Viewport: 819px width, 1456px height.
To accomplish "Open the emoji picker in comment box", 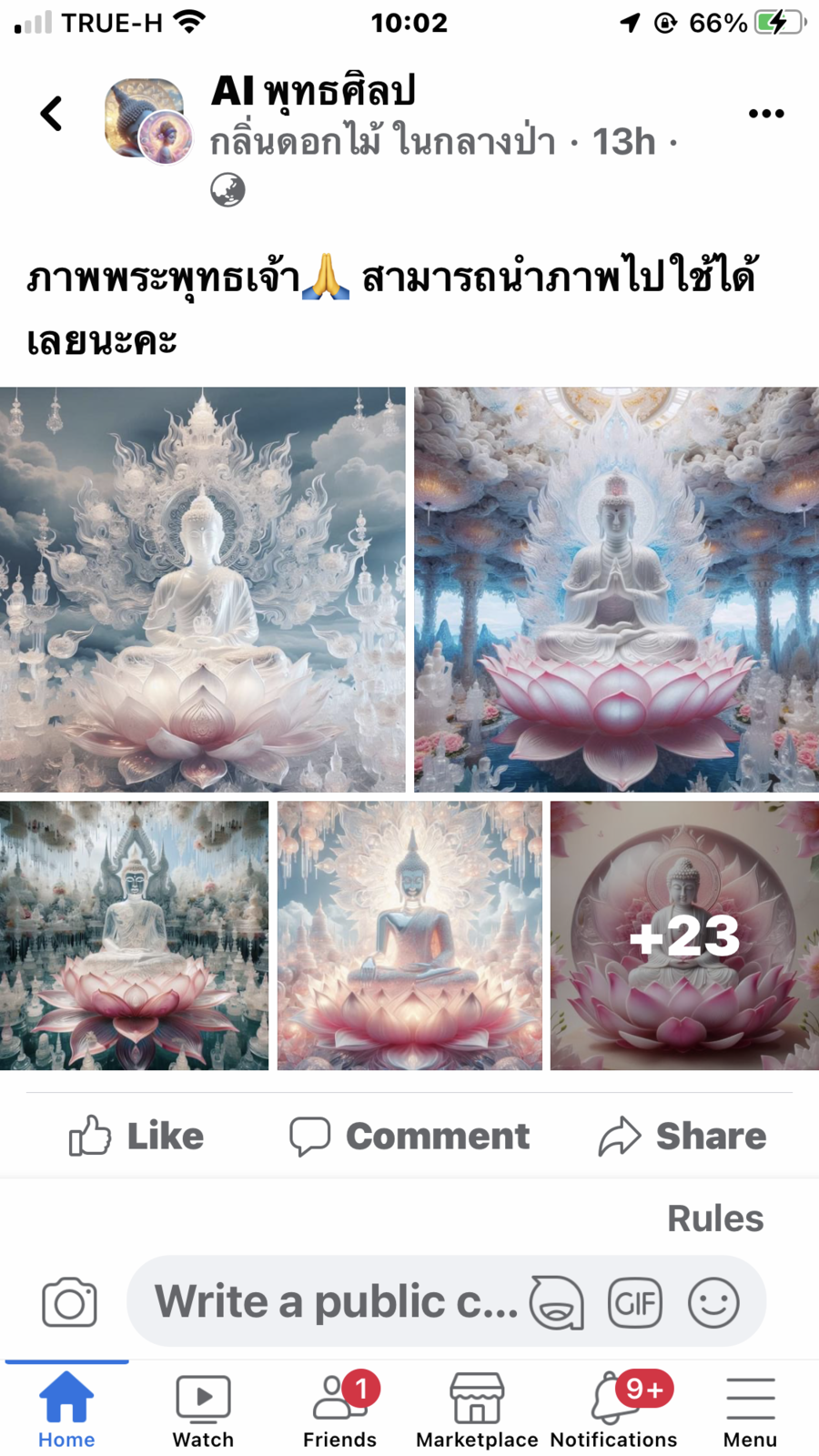I will pyautogui.click(x=713, y=1303).
